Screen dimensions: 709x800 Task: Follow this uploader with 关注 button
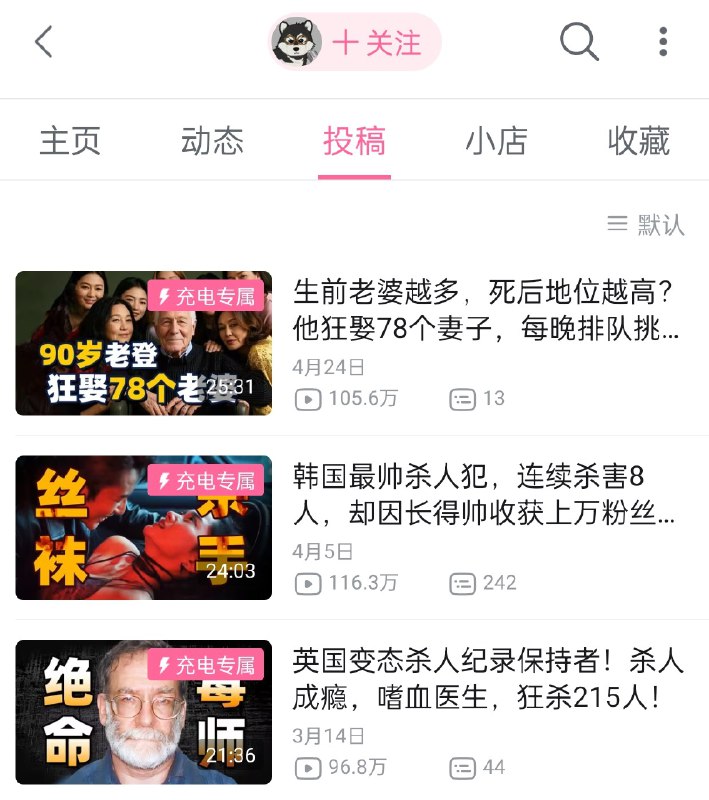[x=376, y=43]
